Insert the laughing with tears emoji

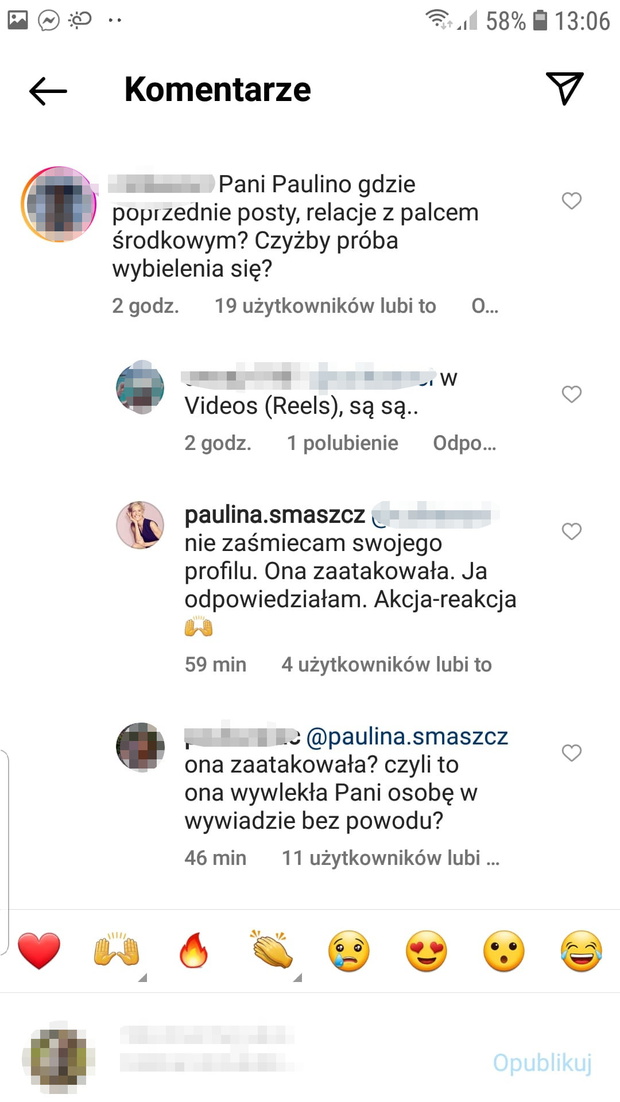[581, 952]
